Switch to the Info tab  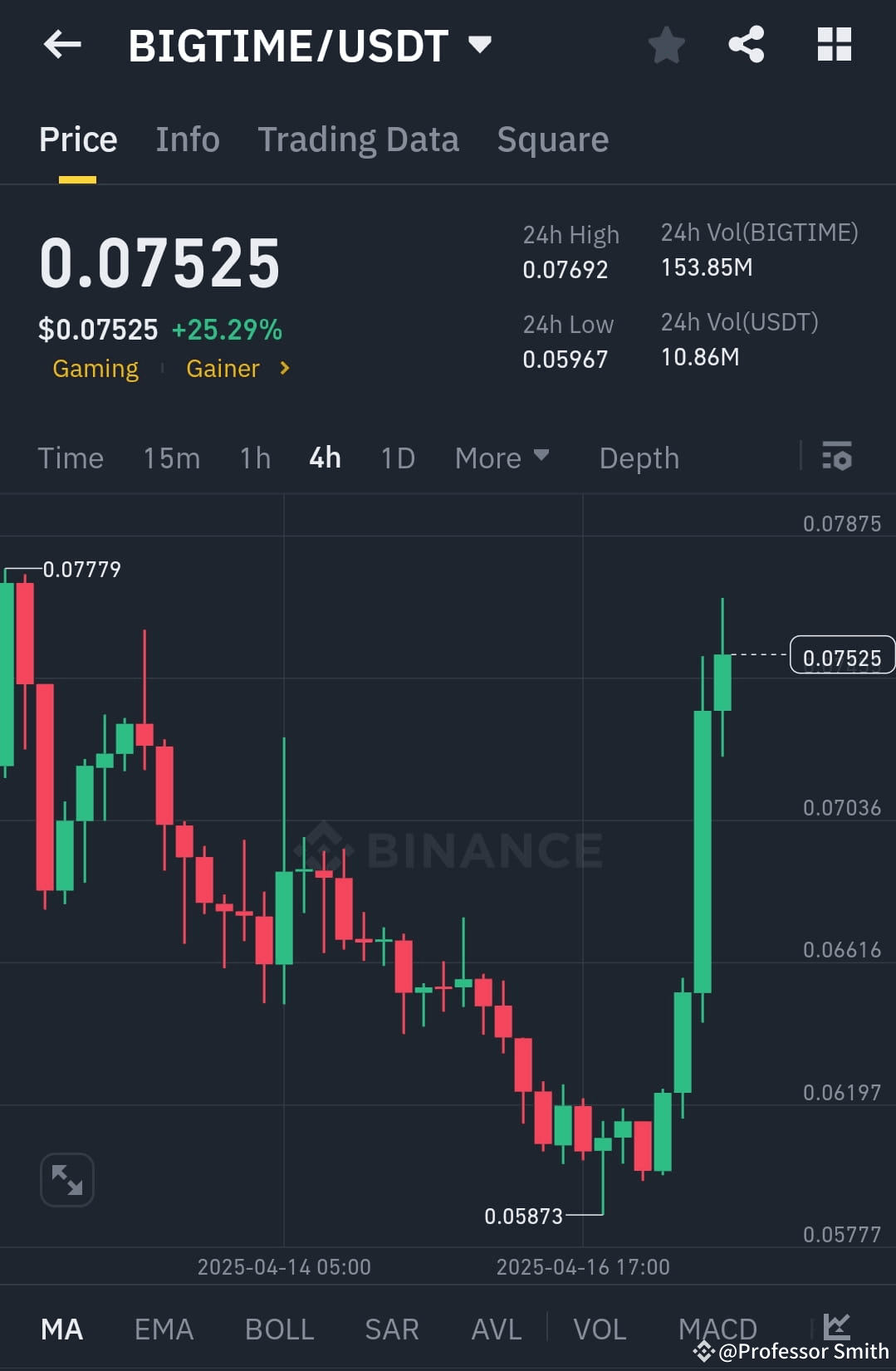click(187, 139)
